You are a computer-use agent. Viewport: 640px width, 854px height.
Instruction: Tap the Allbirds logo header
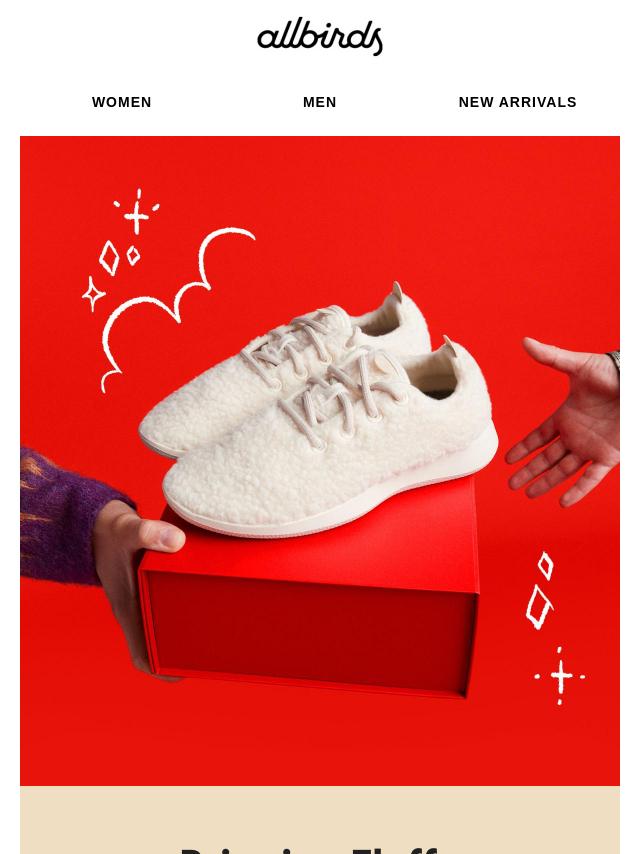point(320,37)
